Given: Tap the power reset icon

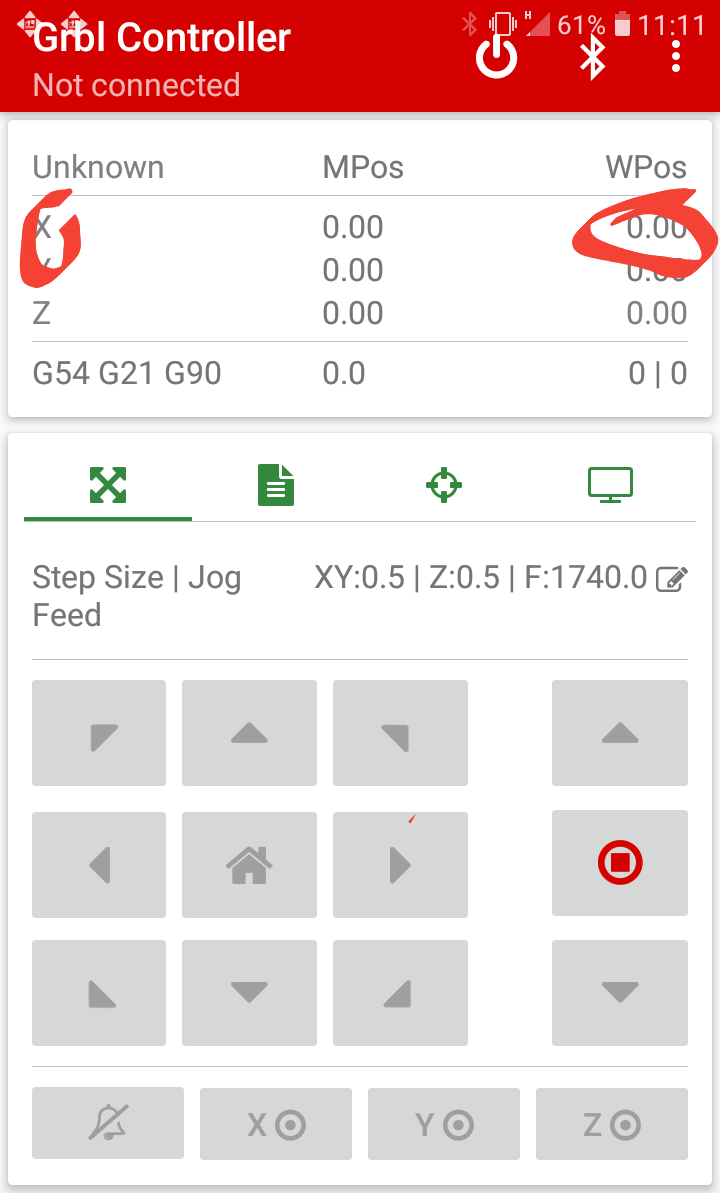Looking at the screenshot, I should [x=496, y=57].
